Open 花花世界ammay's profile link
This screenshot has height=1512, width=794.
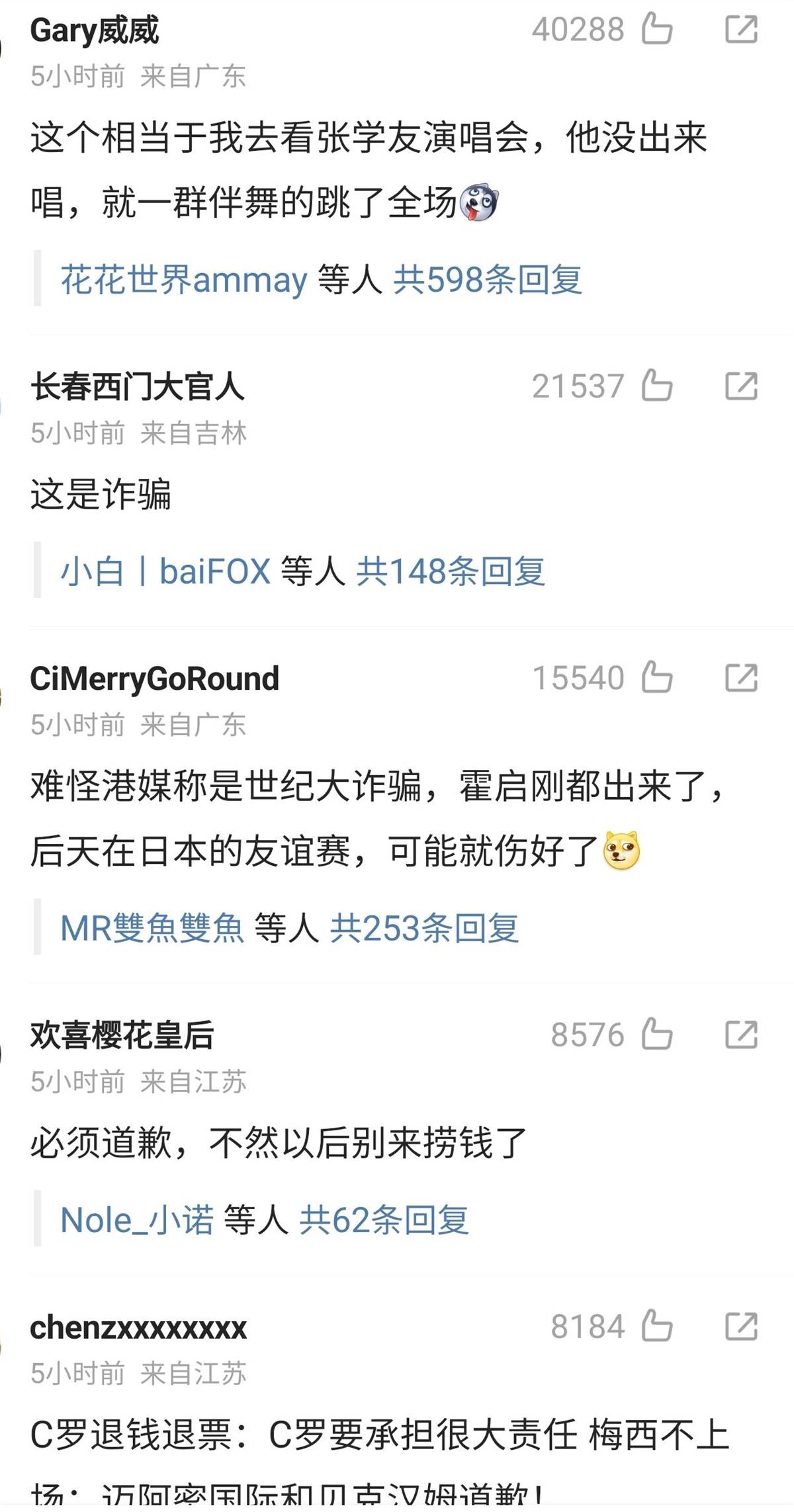pyautogui.click(x=184, y=279)
